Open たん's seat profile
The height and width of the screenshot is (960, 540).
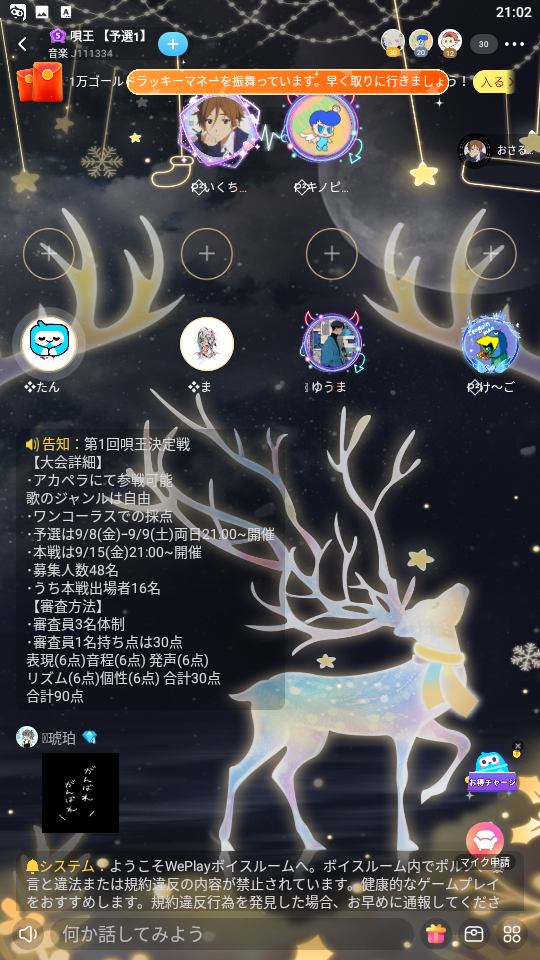coord(48,345)
